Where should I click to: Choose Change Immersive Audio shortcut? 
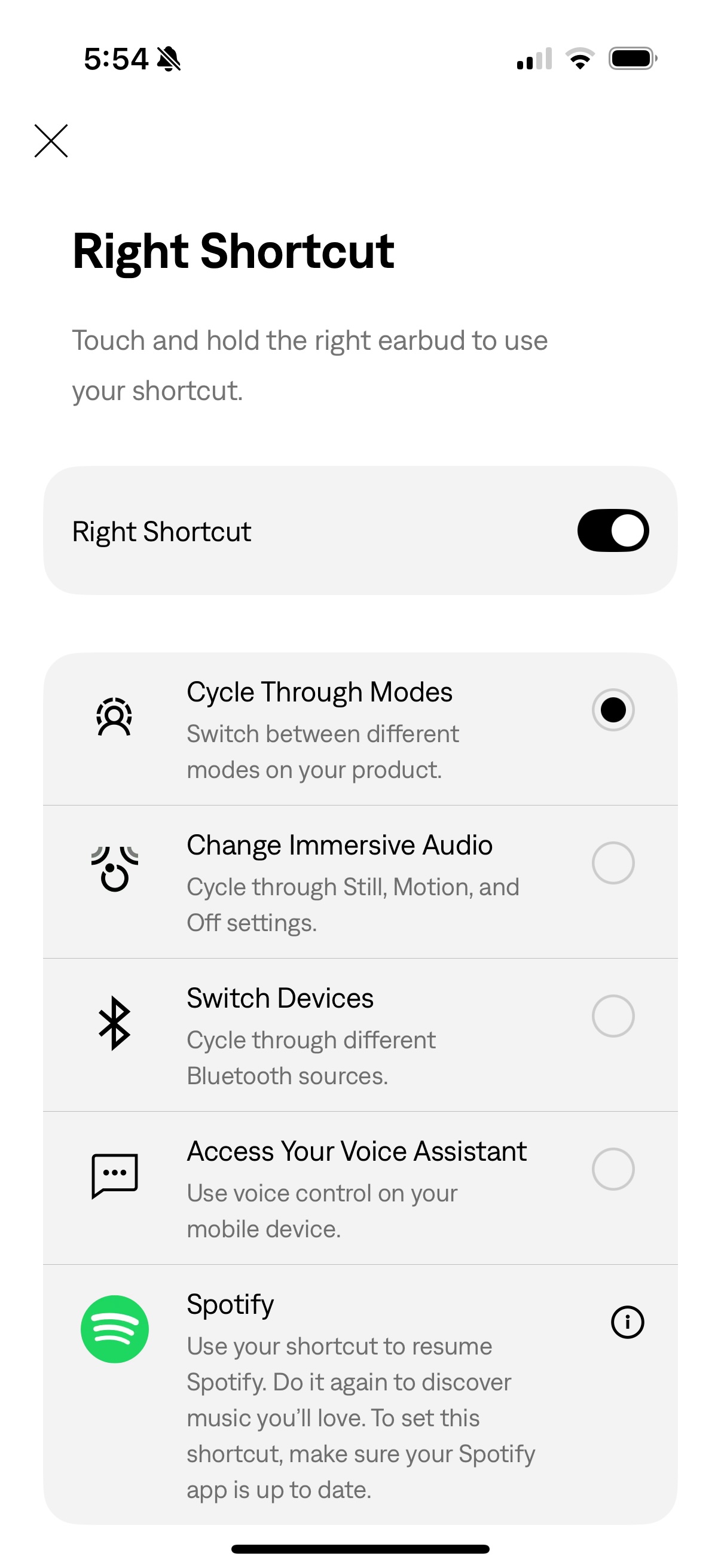(x=613, y=862)
